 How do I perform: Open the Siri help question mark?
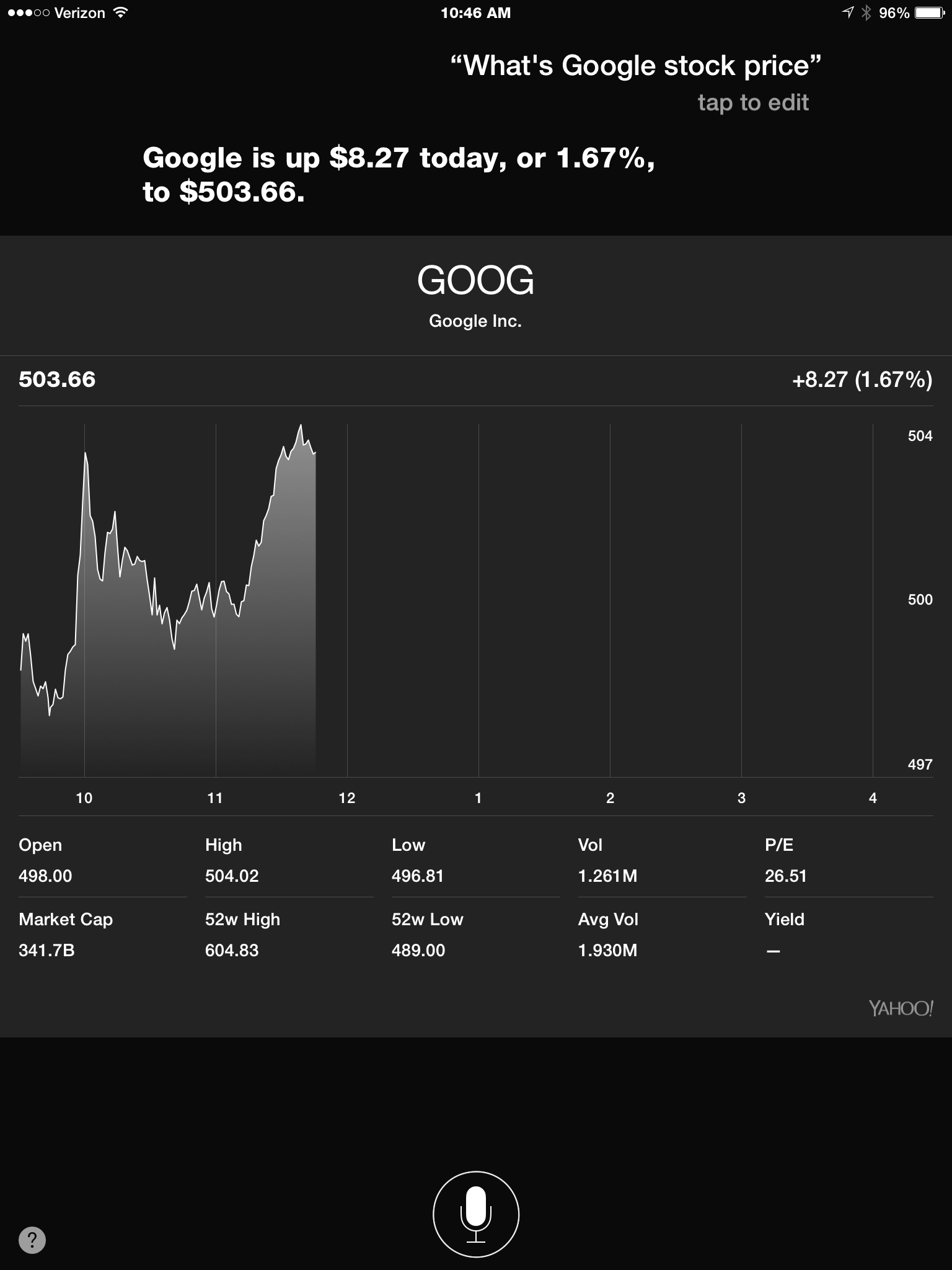[x=32, y=1240]
